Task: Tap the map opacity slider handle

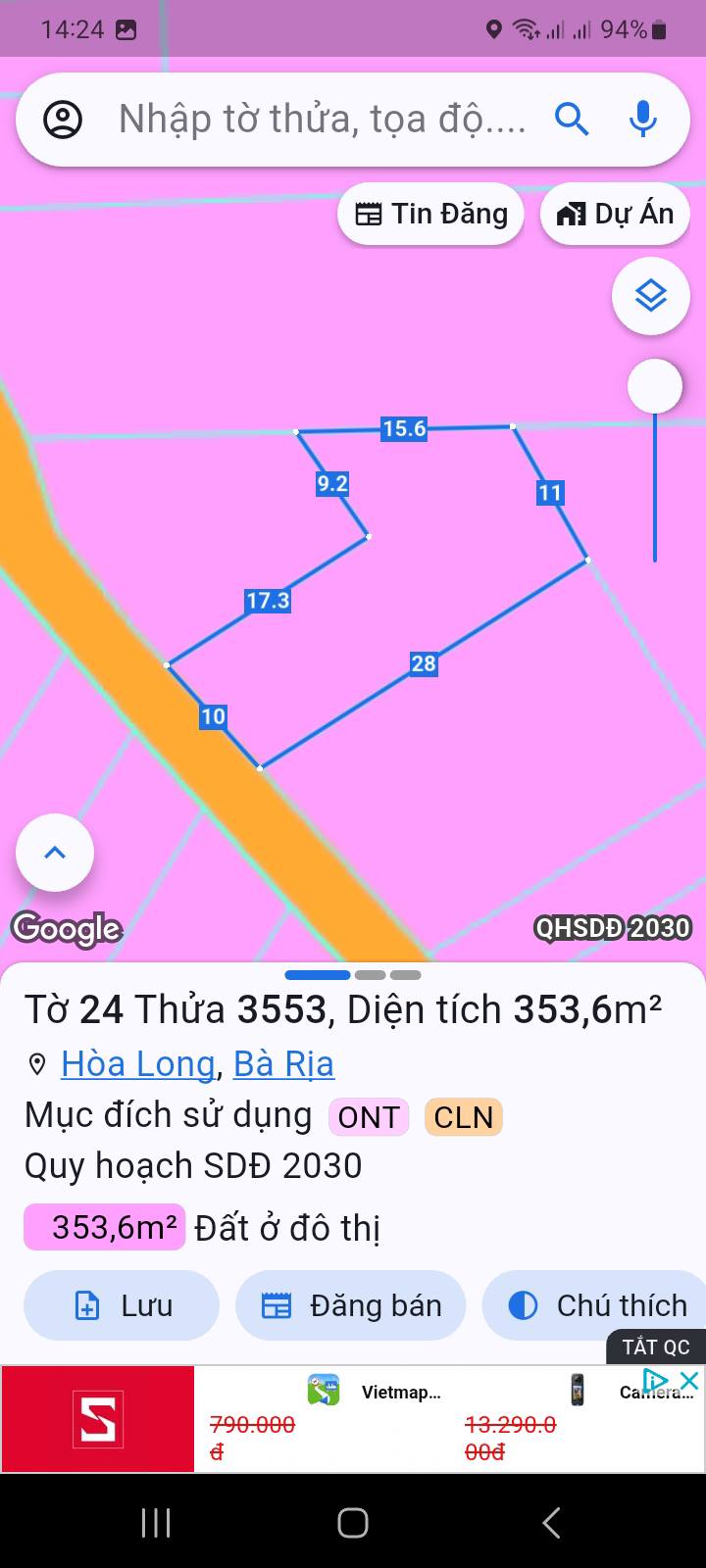Action: point(655,386)
